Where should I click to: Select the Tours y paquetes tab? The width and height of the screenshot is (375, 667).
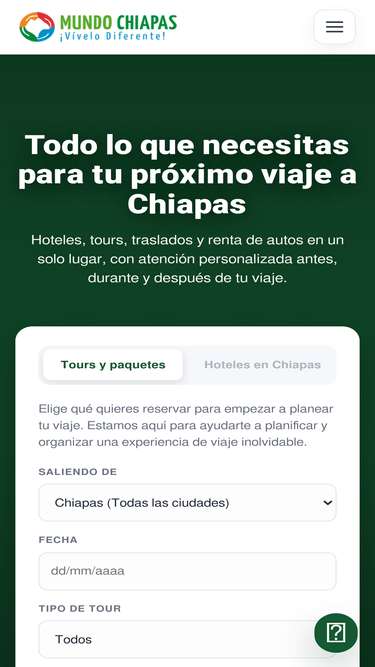113,365
